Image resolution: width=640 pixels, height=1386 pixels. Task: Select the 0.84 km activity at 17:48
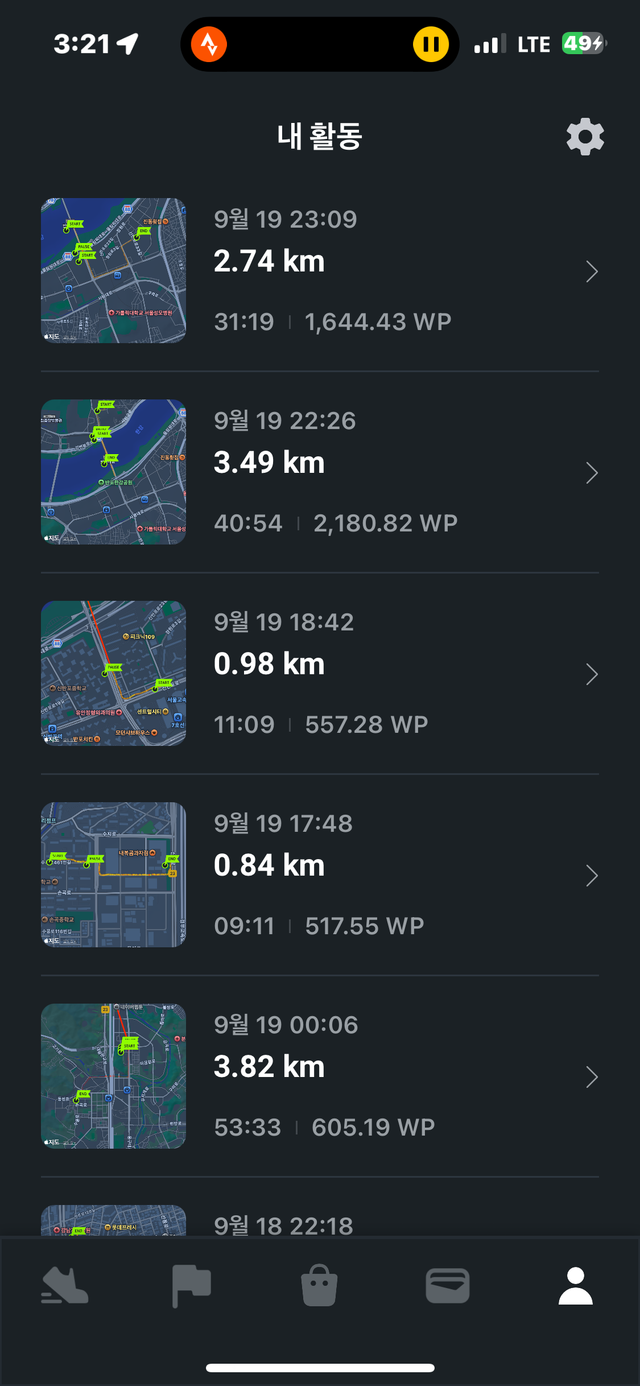(320, 875)
